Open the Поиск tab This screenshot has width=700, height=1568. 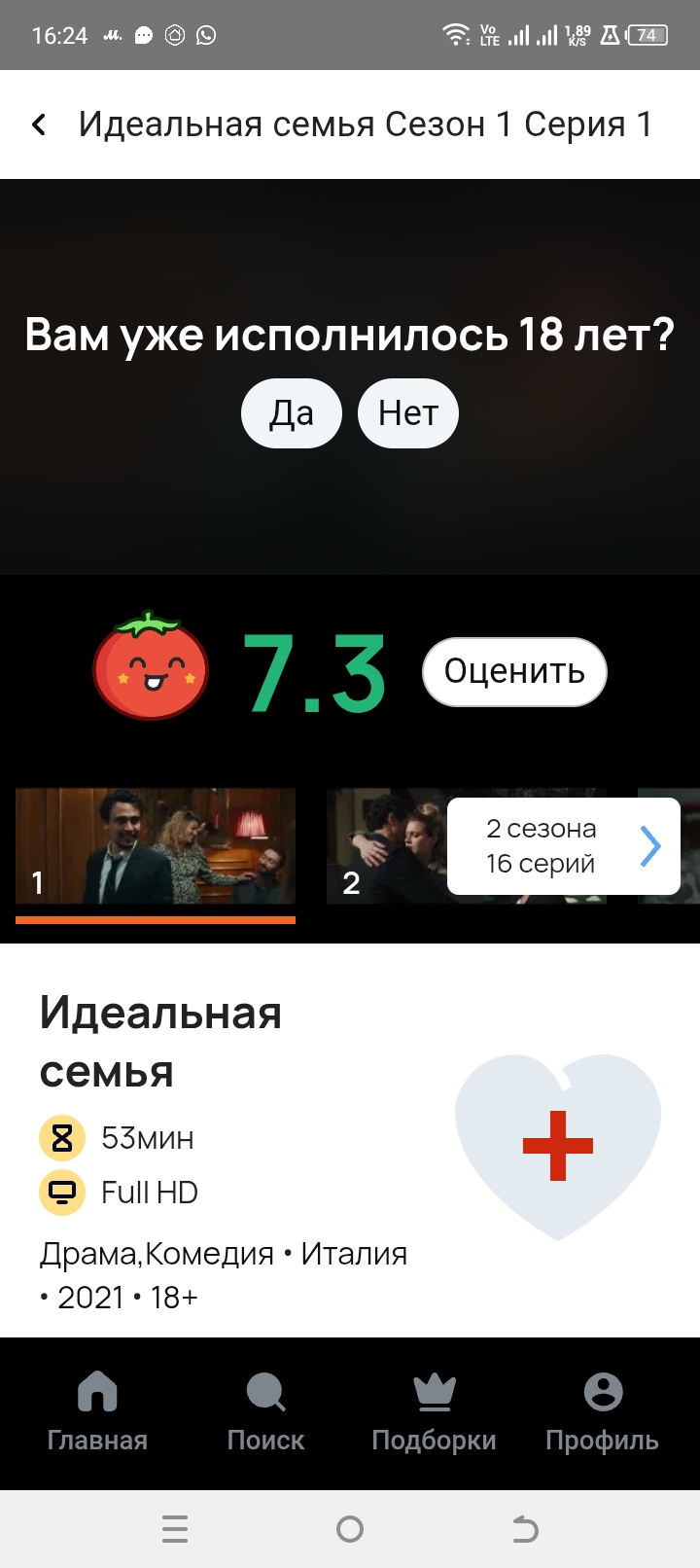[265, 1410]
